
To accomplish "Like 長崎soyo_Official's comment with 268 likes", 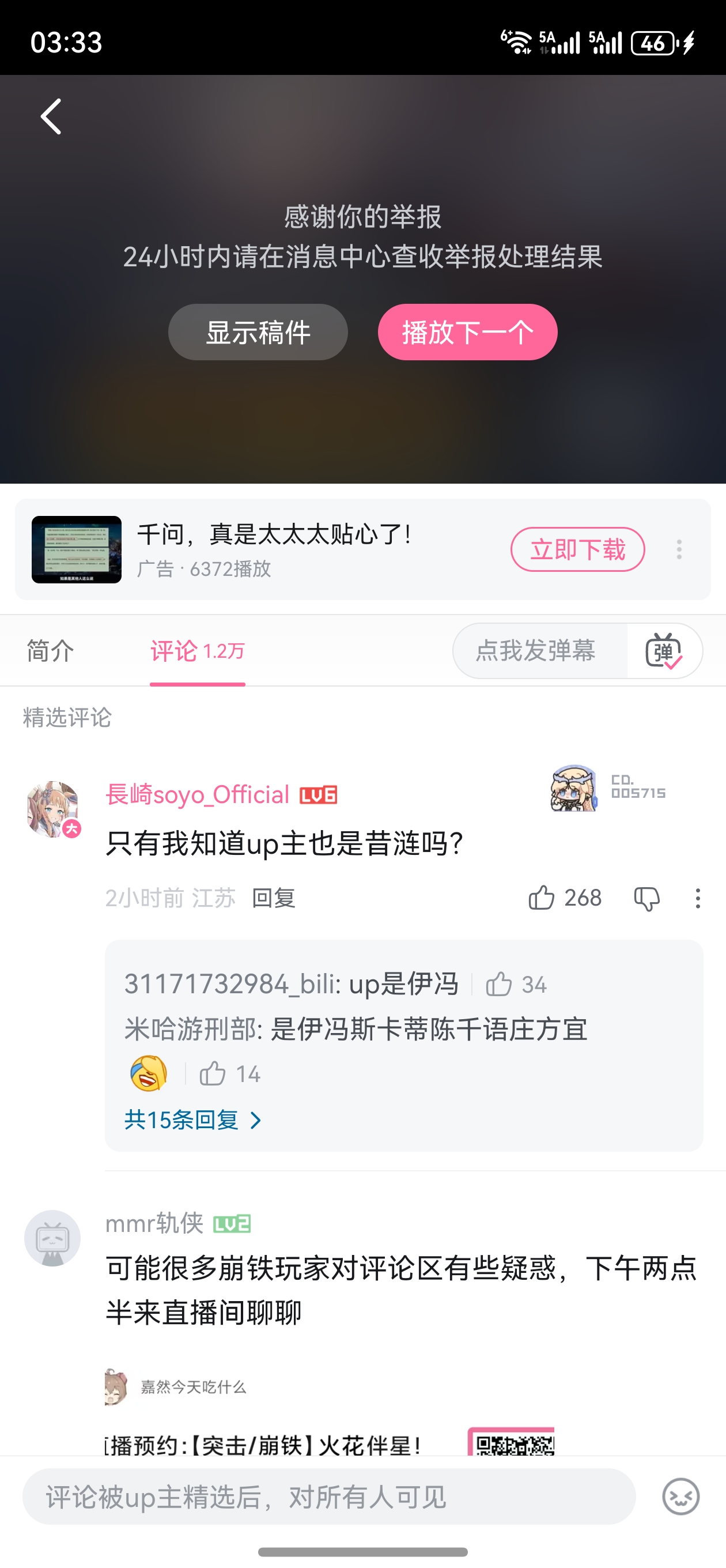I will [565, 899].
